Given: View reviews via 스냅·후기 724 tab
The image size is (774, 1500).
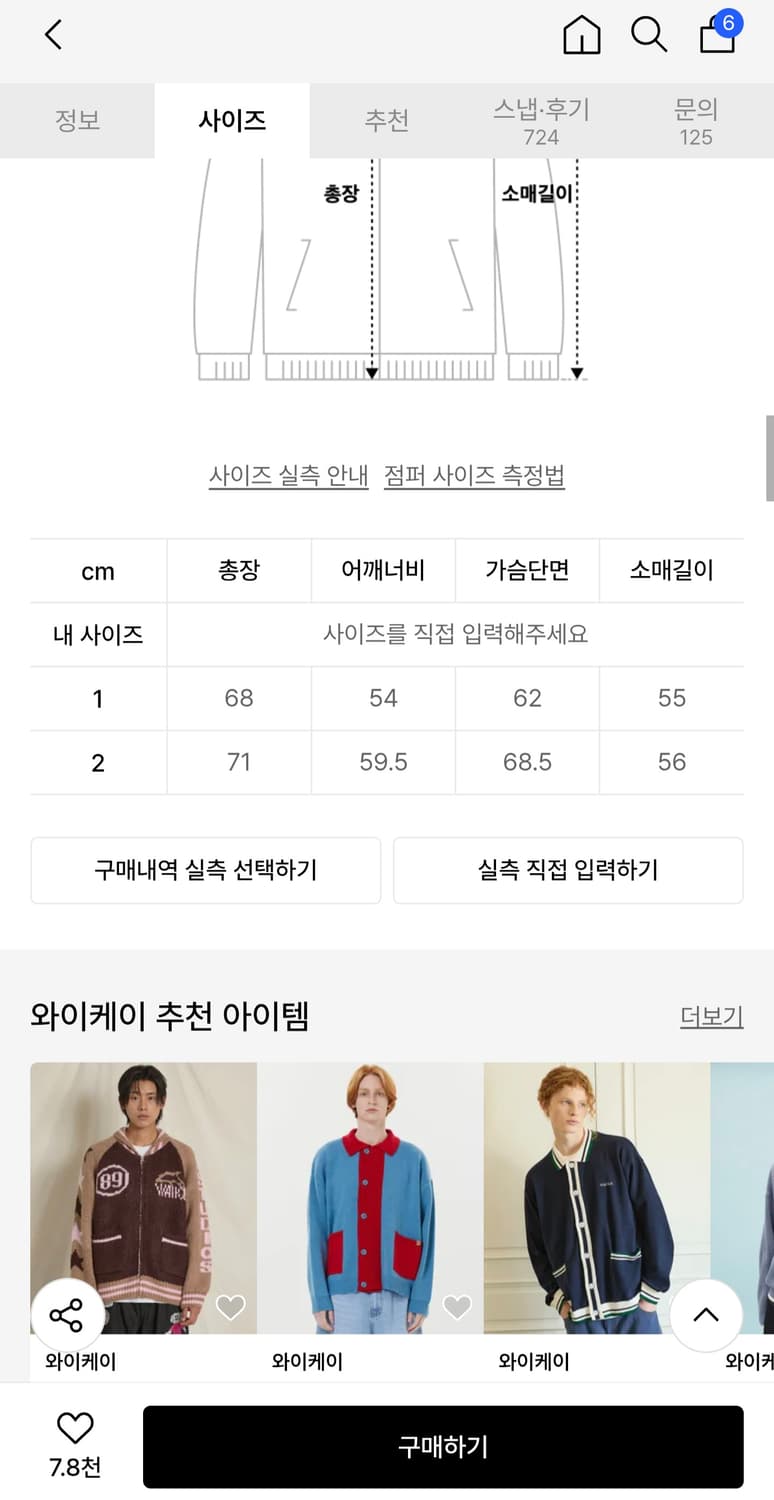Looking at the screenshot, I should pyautogui.click(x=542, y=120).
